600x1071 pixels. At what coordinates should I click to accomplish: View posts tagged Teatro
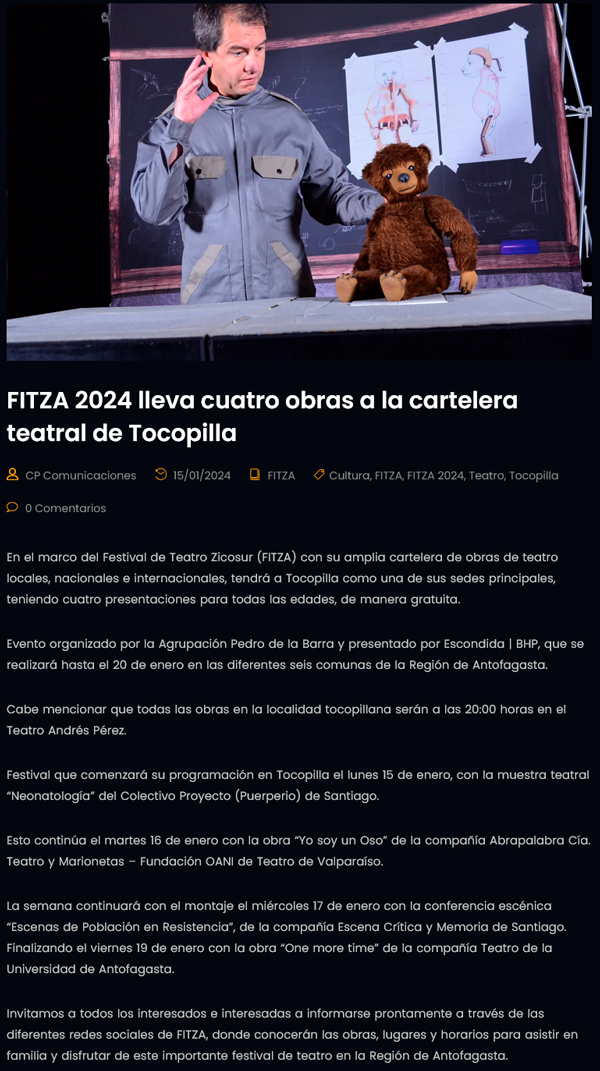pyautogui.click(x=486, y=475)
